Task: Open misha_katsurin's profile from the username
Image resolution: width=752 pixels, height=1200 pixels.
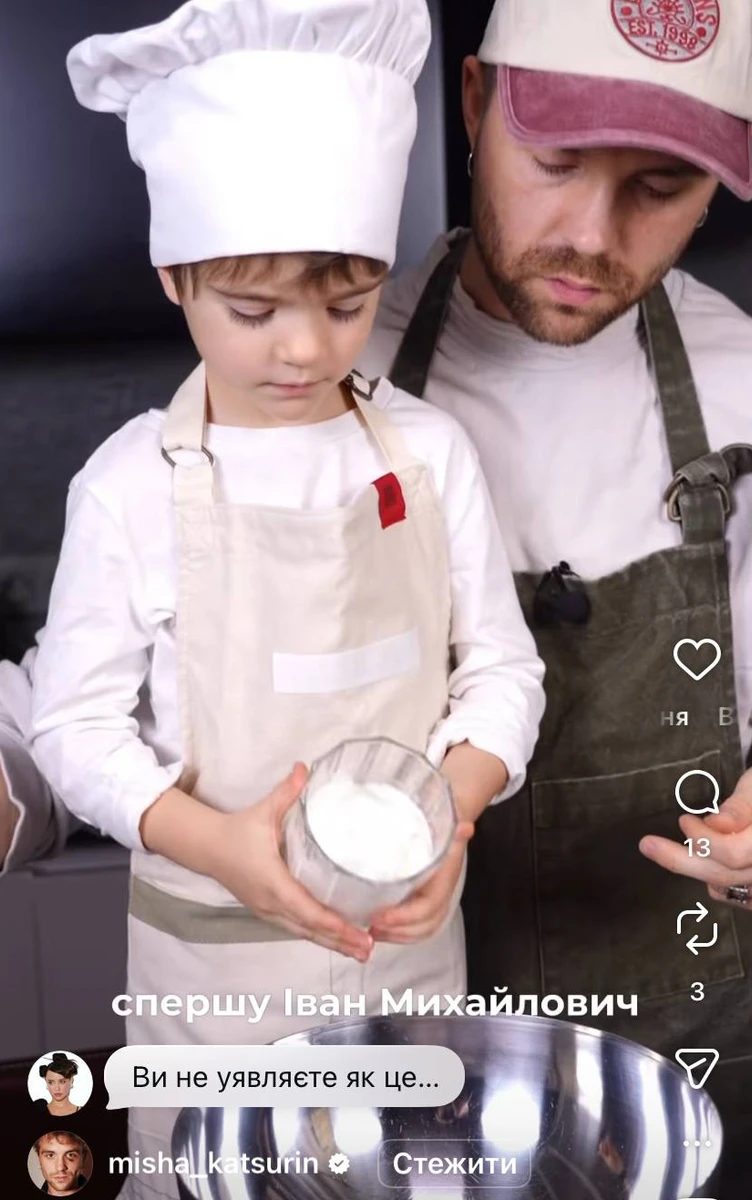Action: pyautogui.click(x=215, y=1164)
